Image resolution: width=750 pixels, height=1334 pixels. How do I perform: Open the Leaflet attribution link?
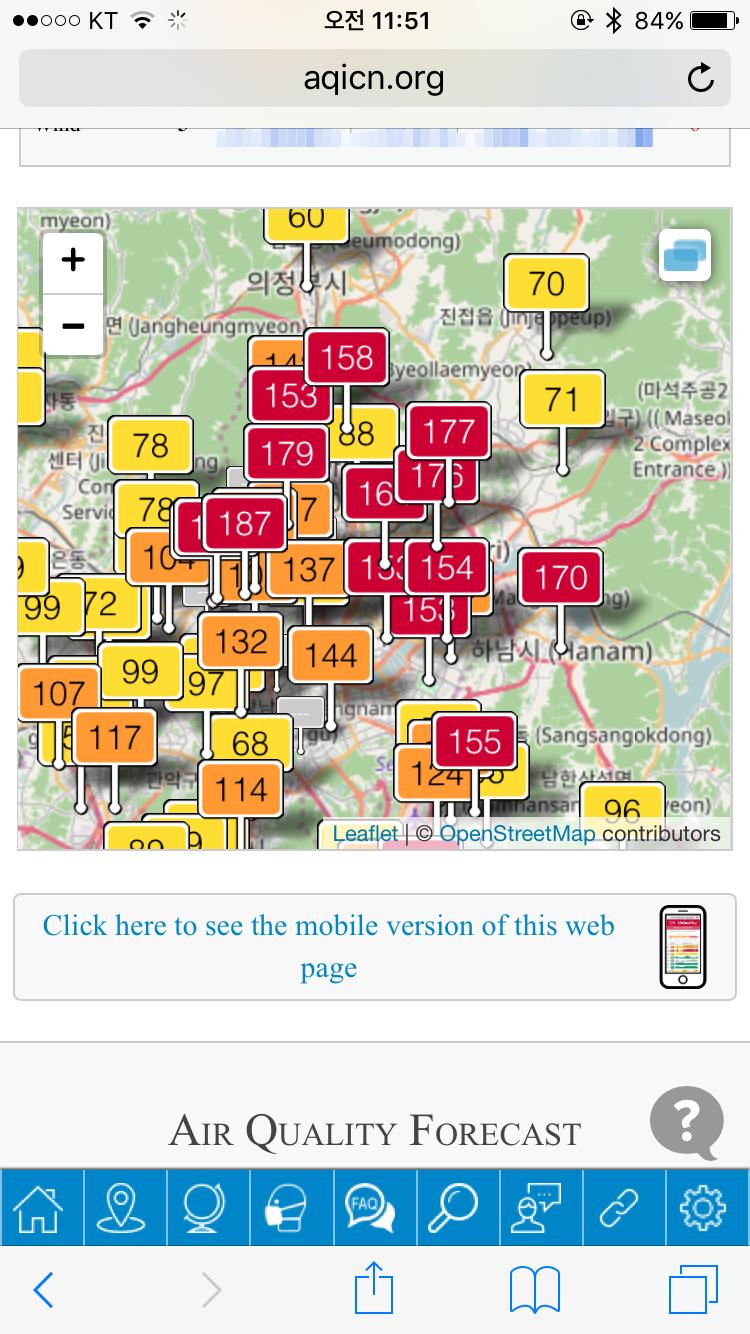(365, 833)
